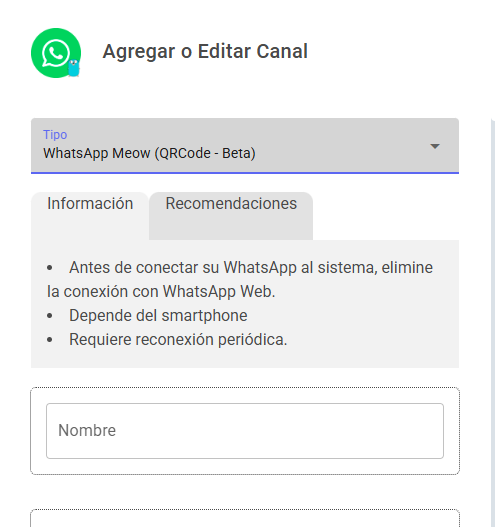Image resolution: width=495 pixels, height=527 pixels.
Task: Select the Información tab
Action: (90, 216)
